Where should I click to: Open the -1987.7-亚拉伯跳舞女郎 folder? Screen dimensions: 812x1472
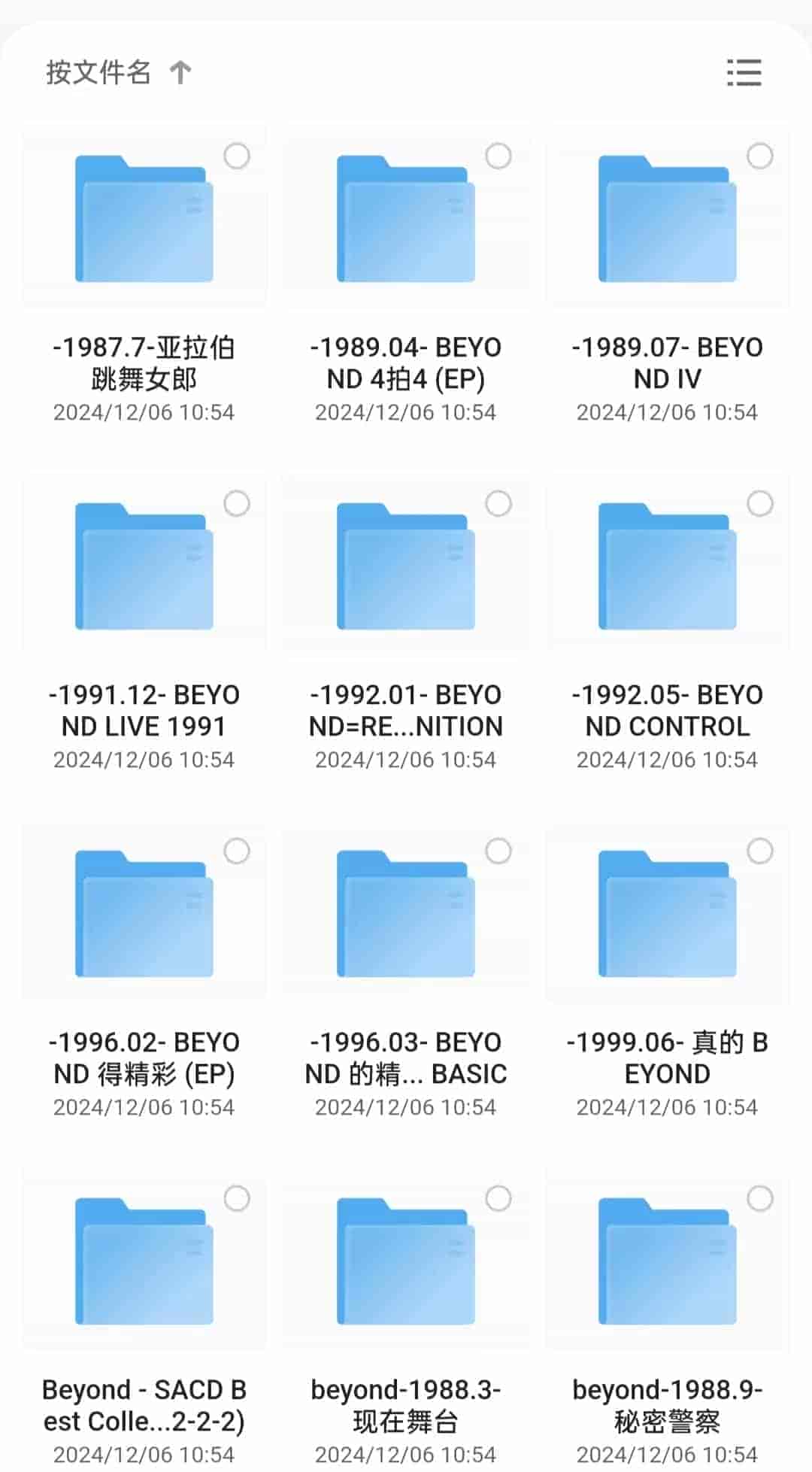coord(144,219)
